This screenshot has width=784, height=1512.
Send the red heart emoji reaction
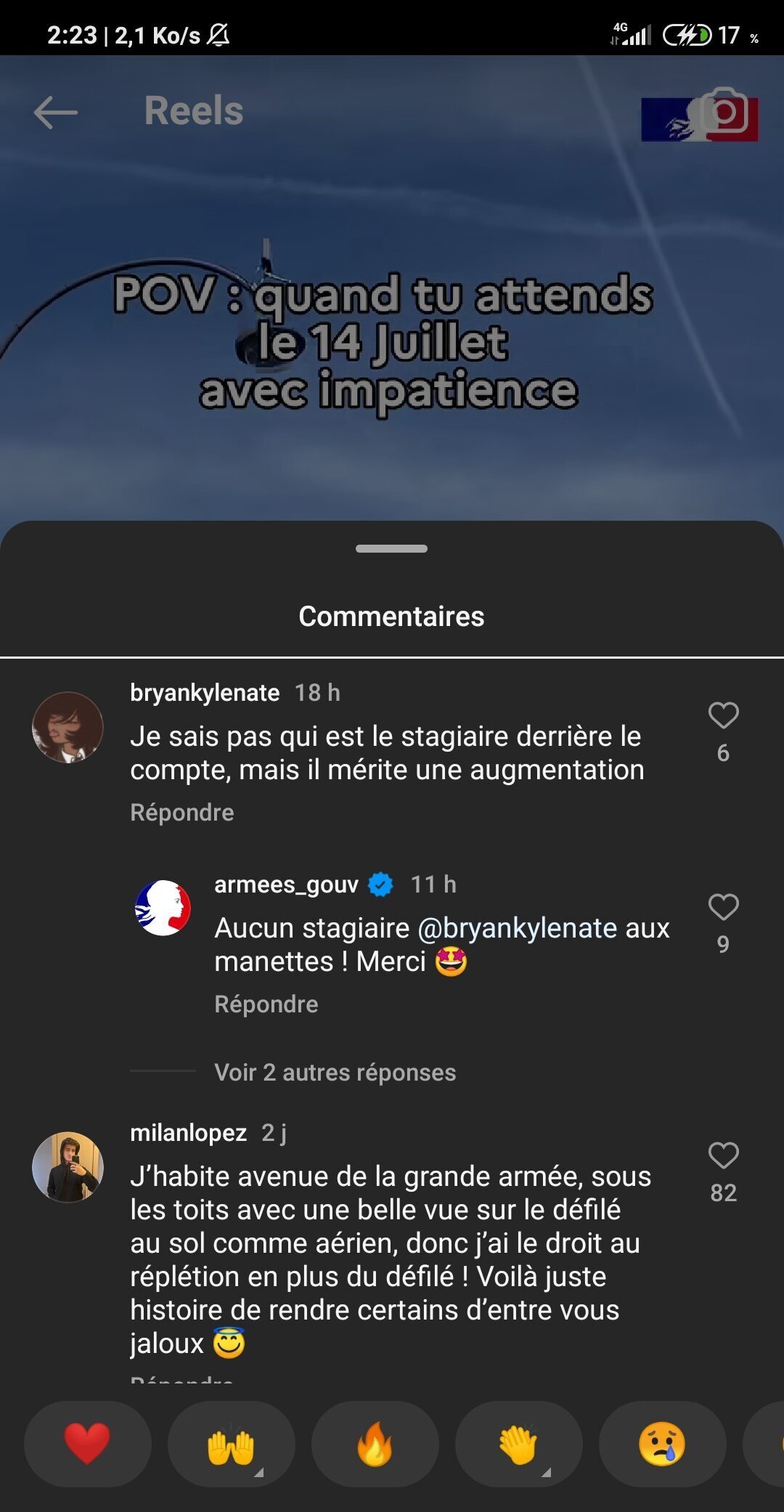point(87,1444)
